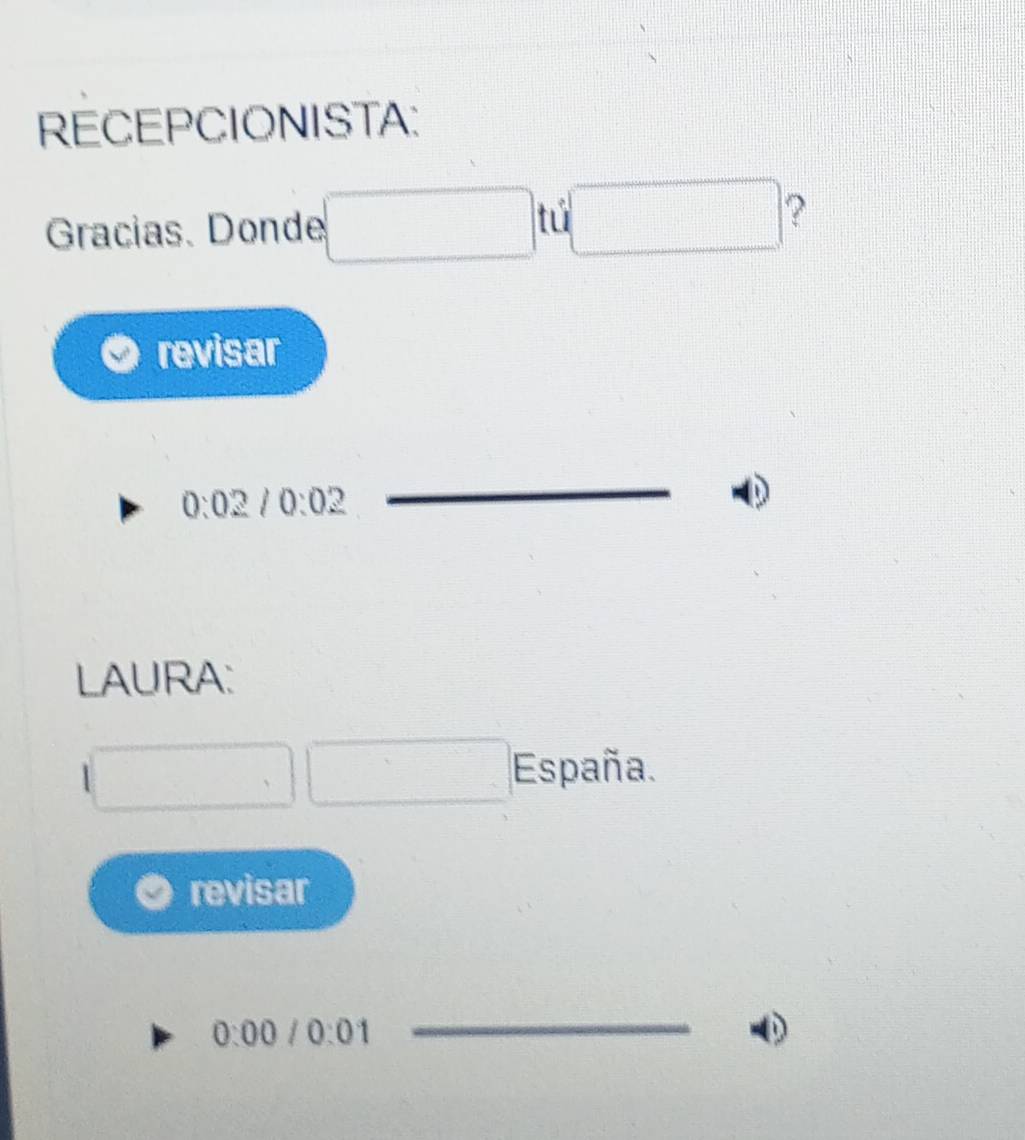Select the blank field after 'tú'

[x=676, y=216]
